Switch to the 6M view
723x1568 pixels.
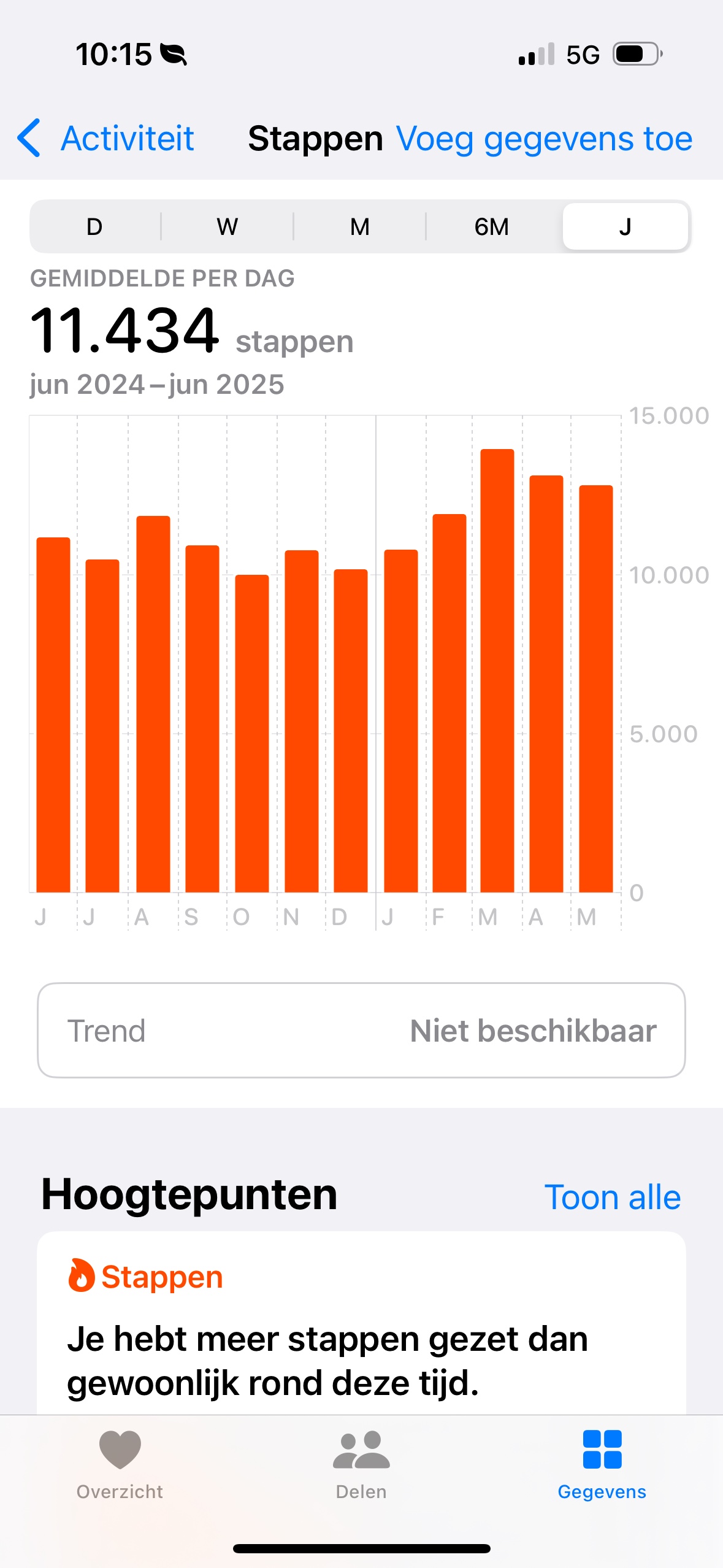(x=492, y=227)
